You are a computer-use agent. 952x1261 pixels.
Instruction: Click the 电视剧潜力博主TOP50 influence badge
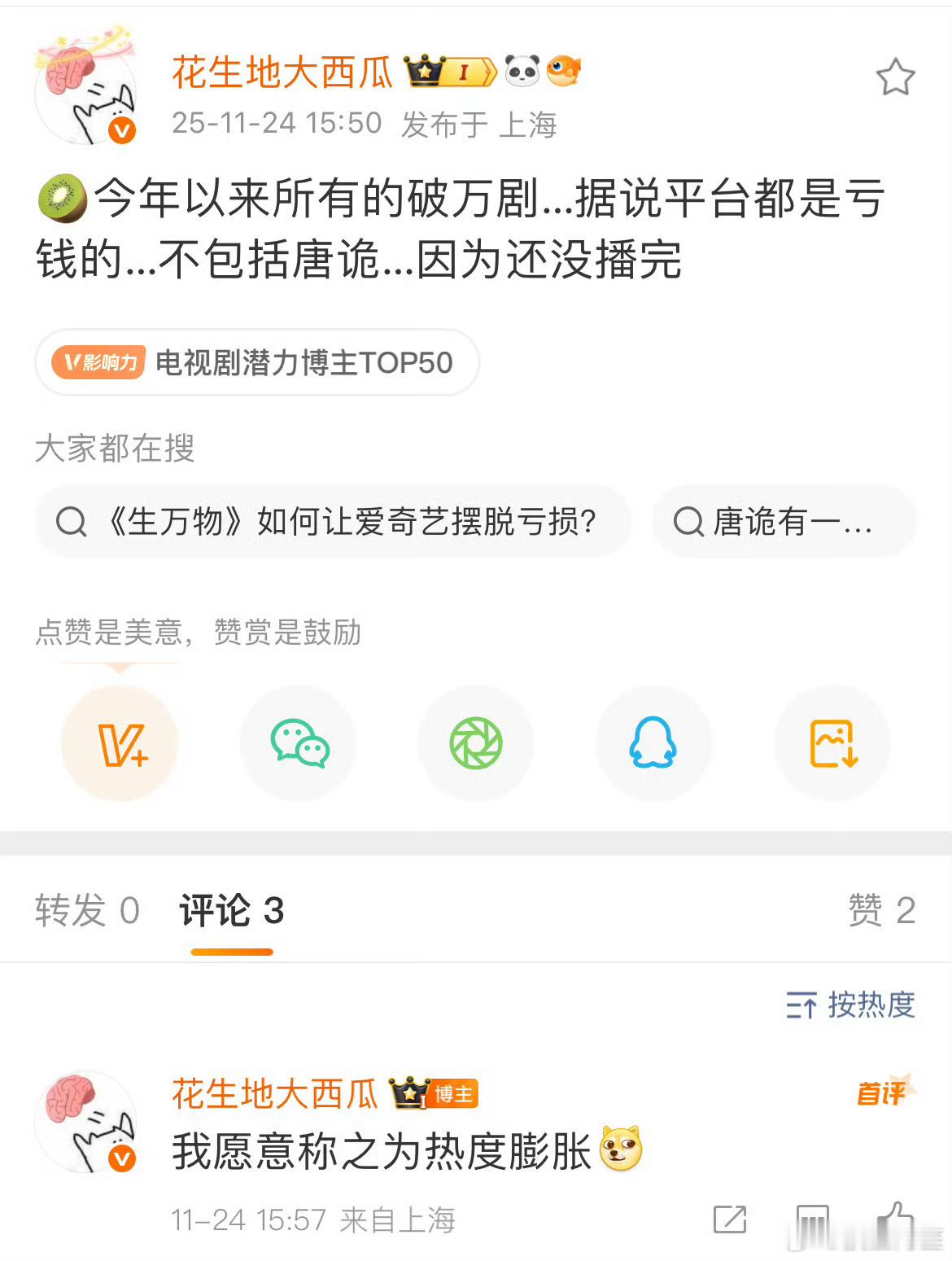(255, 364)
